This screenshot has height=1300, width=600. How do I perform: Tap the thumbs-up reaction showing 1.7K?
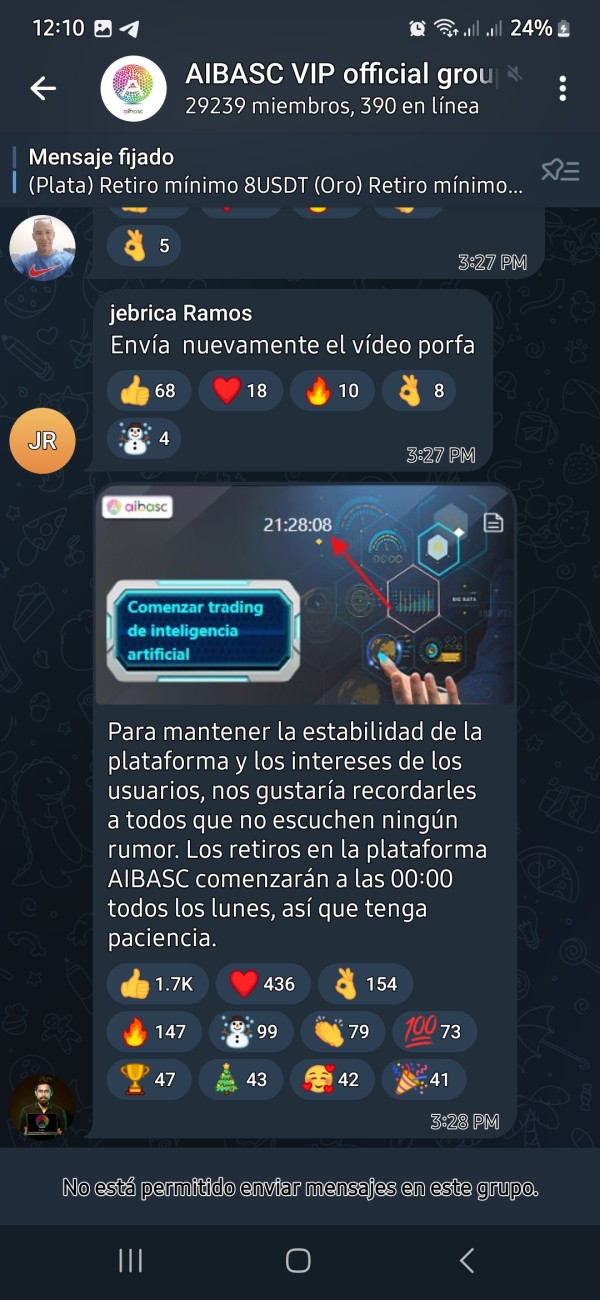click(157, 984)
